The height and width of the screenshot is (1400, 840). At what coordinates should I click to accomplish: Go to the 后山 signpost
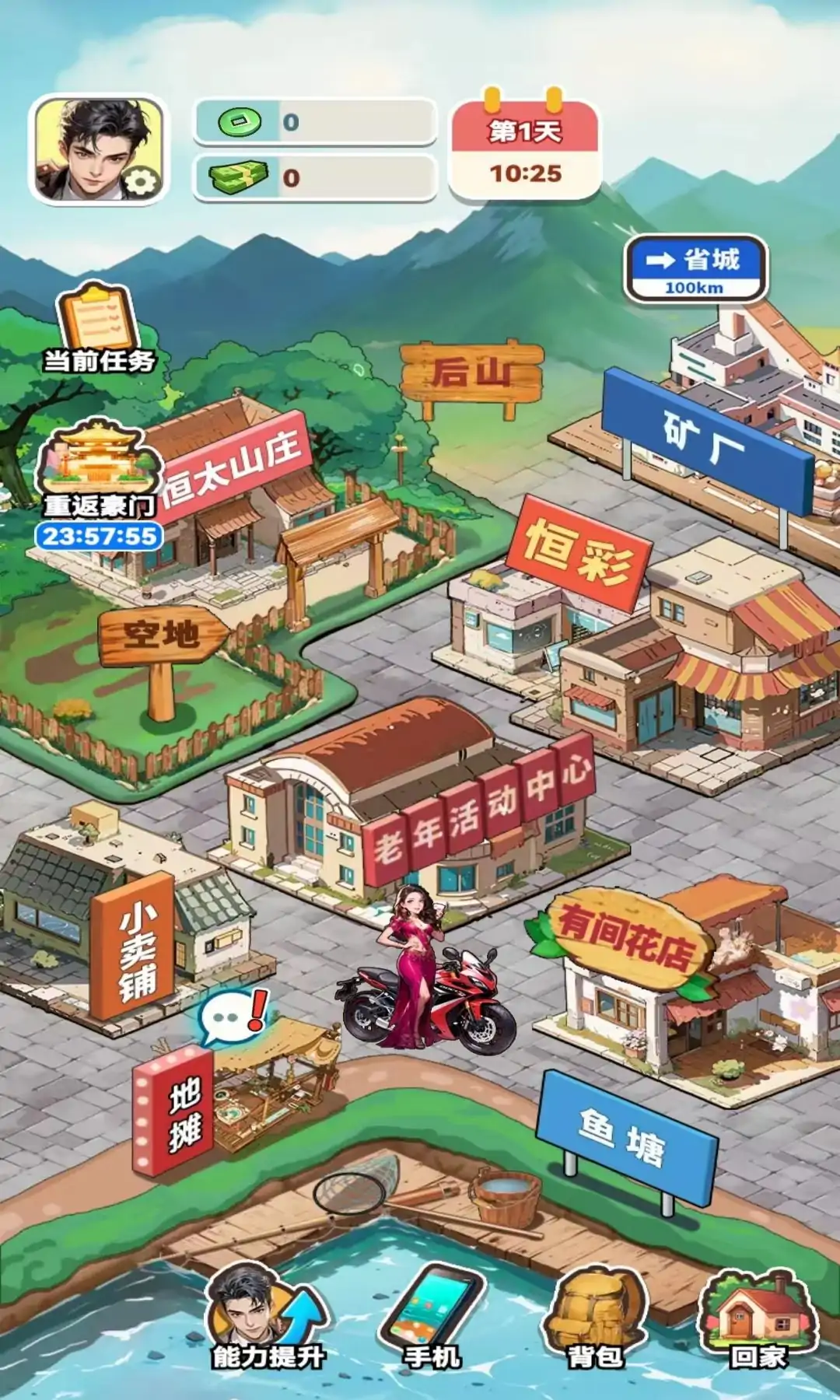[471, 373]
